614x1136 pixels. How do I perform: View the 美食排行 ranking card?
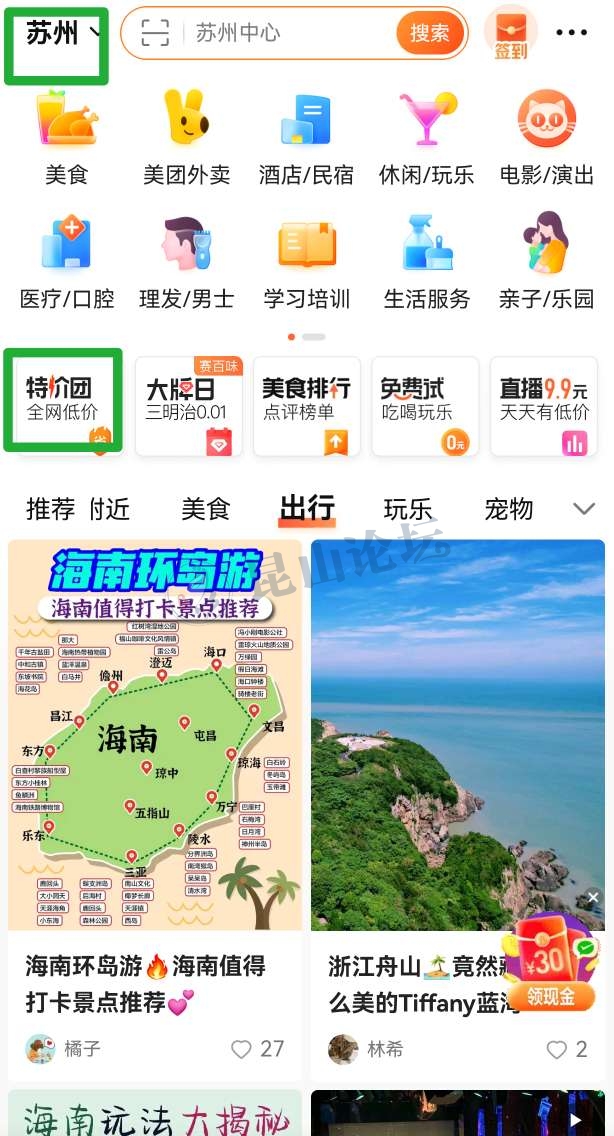[x=306, y=405]
